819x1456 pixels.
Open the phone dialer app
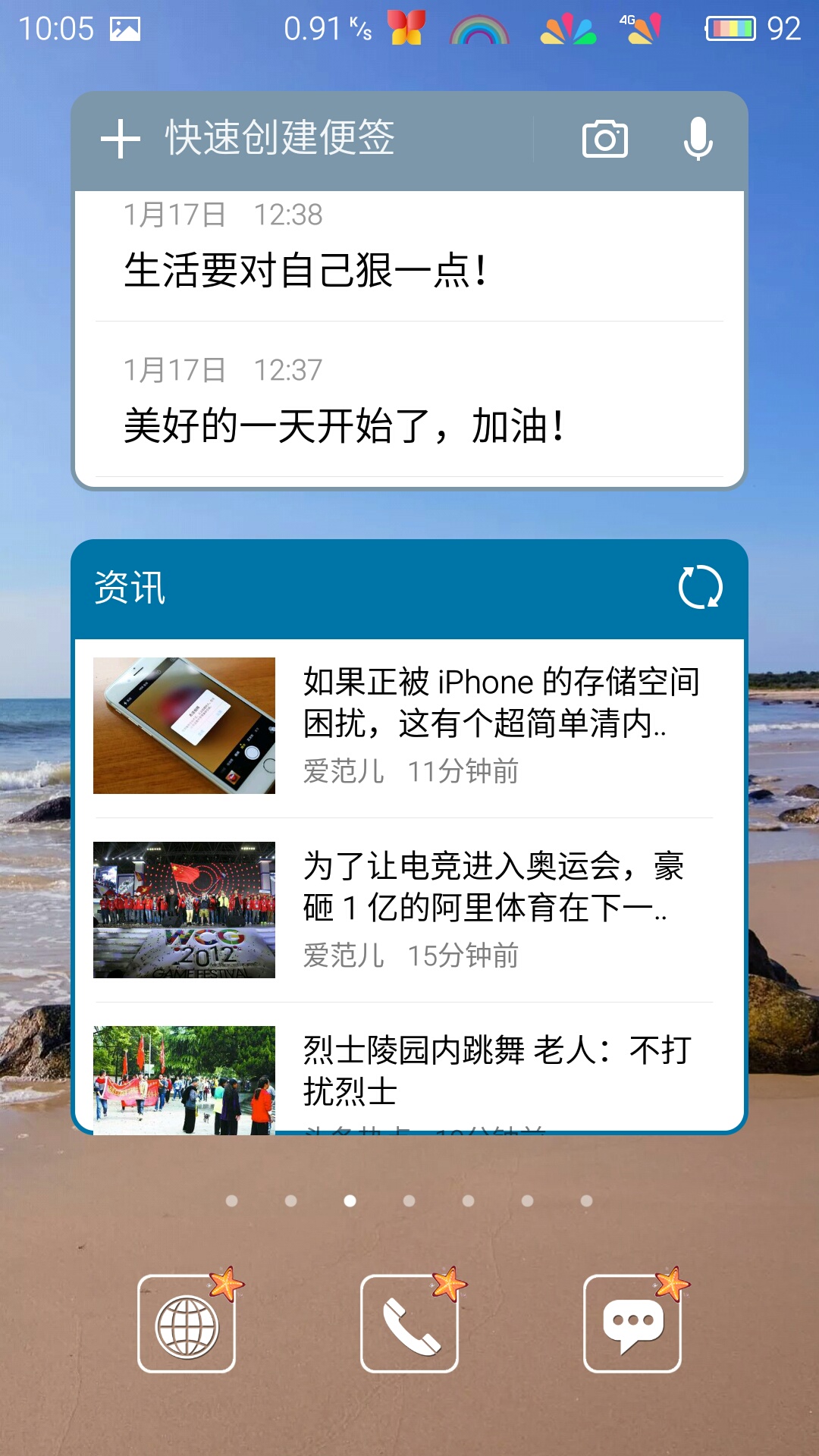pos(409,1324)
